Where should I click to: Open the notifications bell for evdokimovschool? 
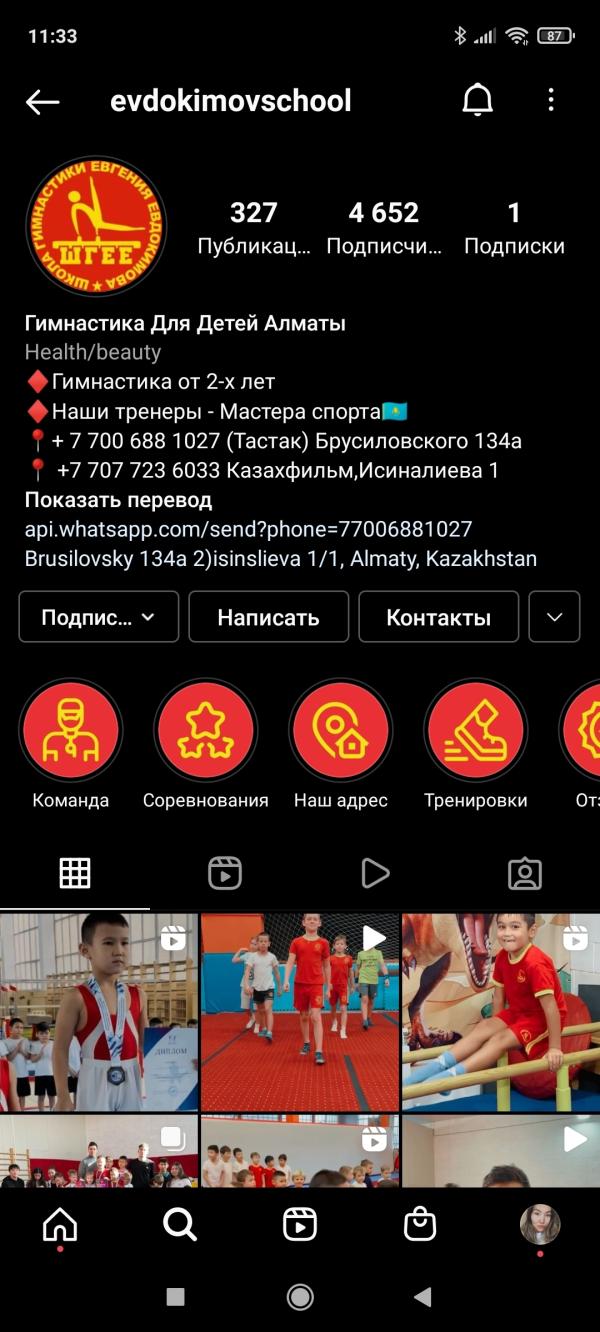pos(478,100)
